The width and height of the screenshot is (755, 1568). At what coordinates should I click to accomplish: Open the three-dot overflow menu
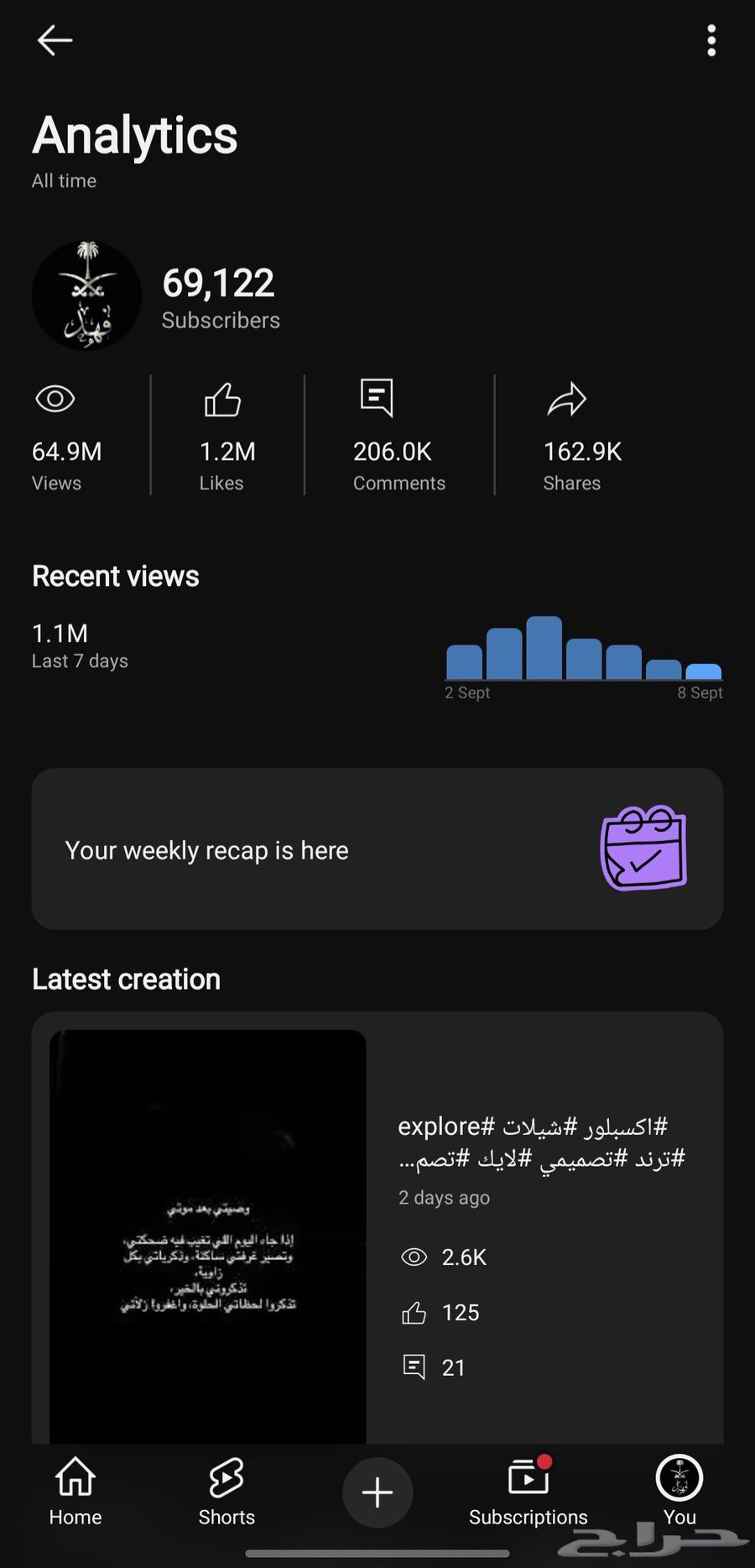pyautogui.click(x=711, y=40)
